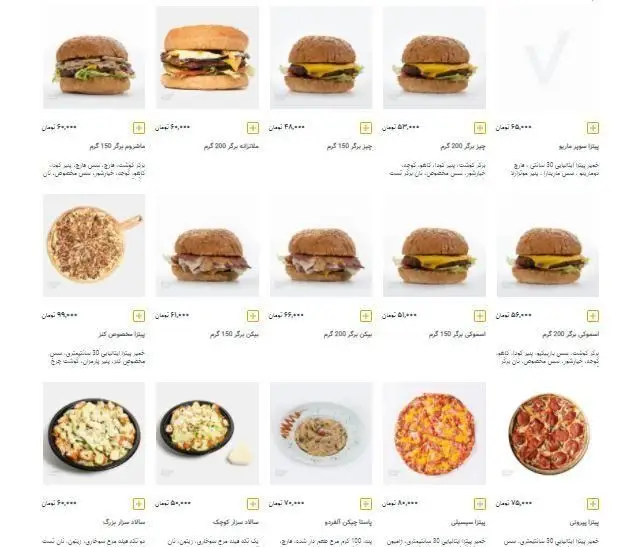Add چیز برگر 150 گرم with plus
The width and height of the screenshot is (617, 547).
click(x=366, y=127)
